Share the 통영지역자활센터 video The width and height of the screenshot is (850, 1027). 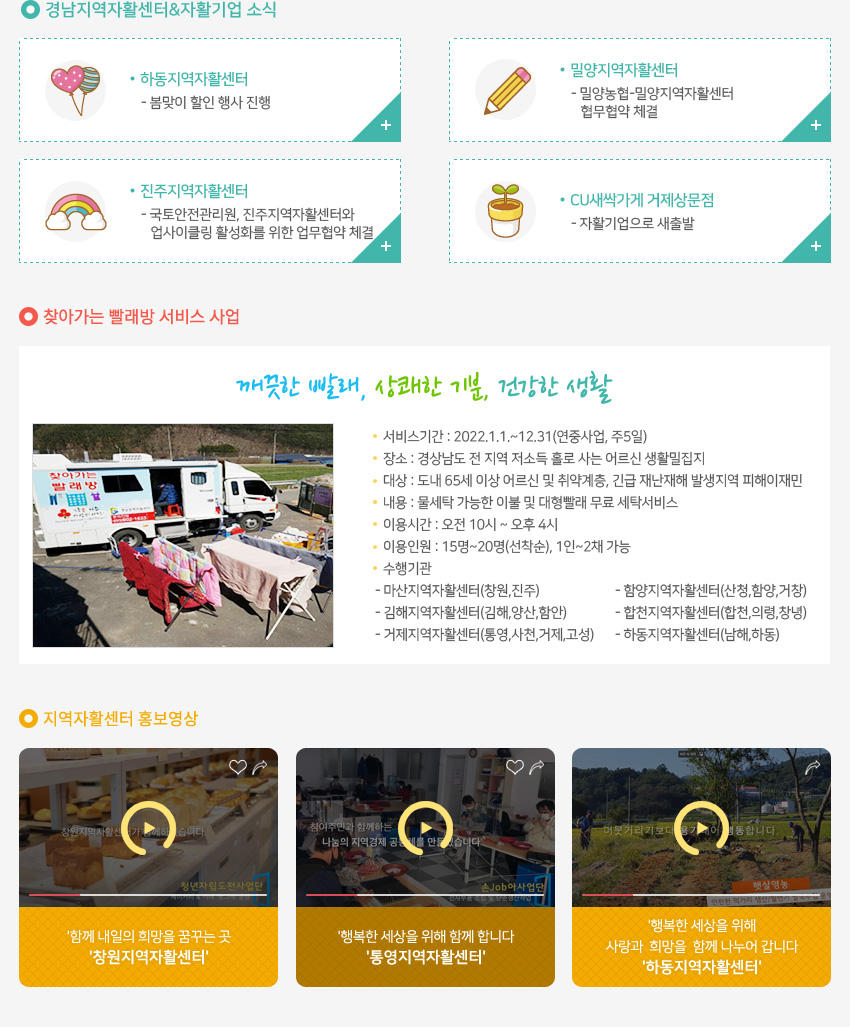tap(537, 767)
